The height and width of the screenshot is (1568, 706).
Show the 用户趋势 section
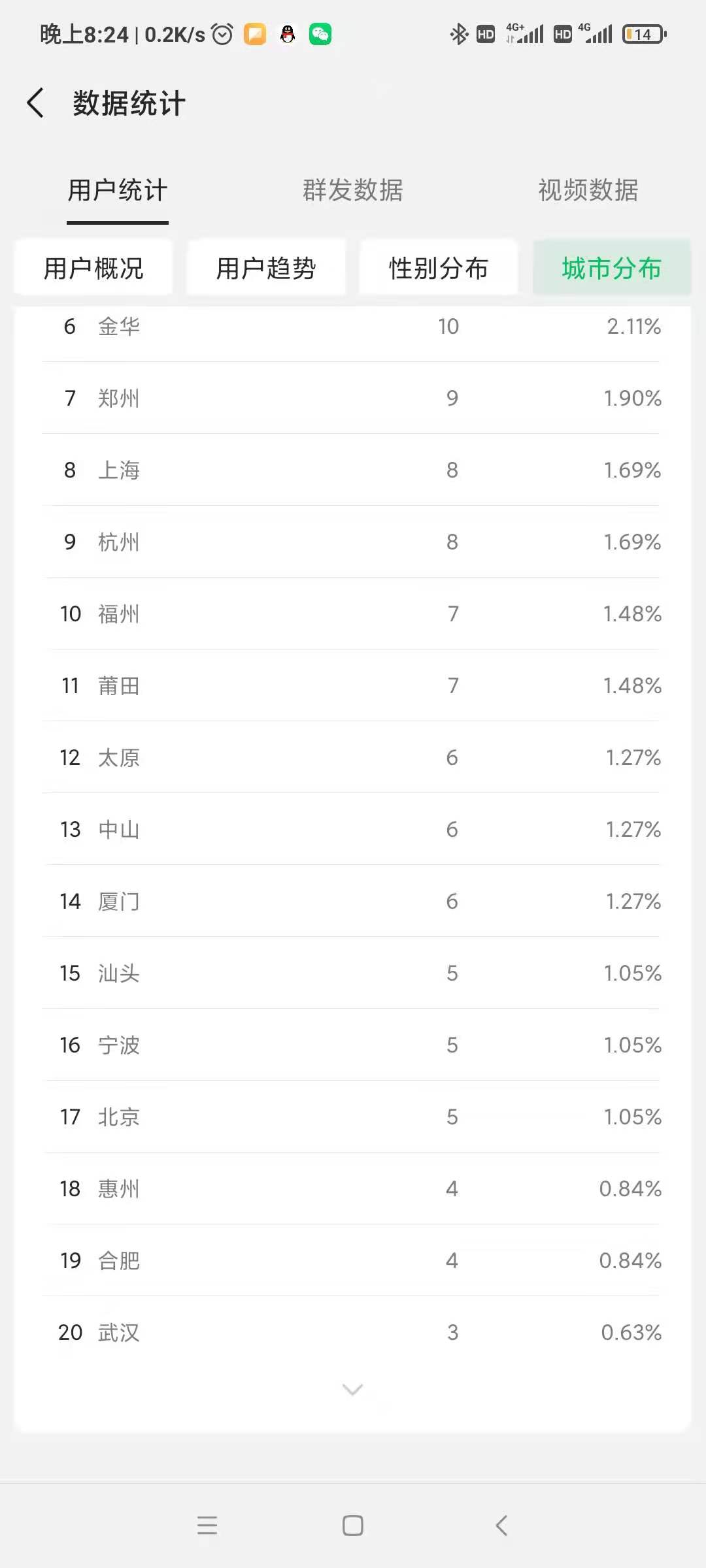coord(266,268)
